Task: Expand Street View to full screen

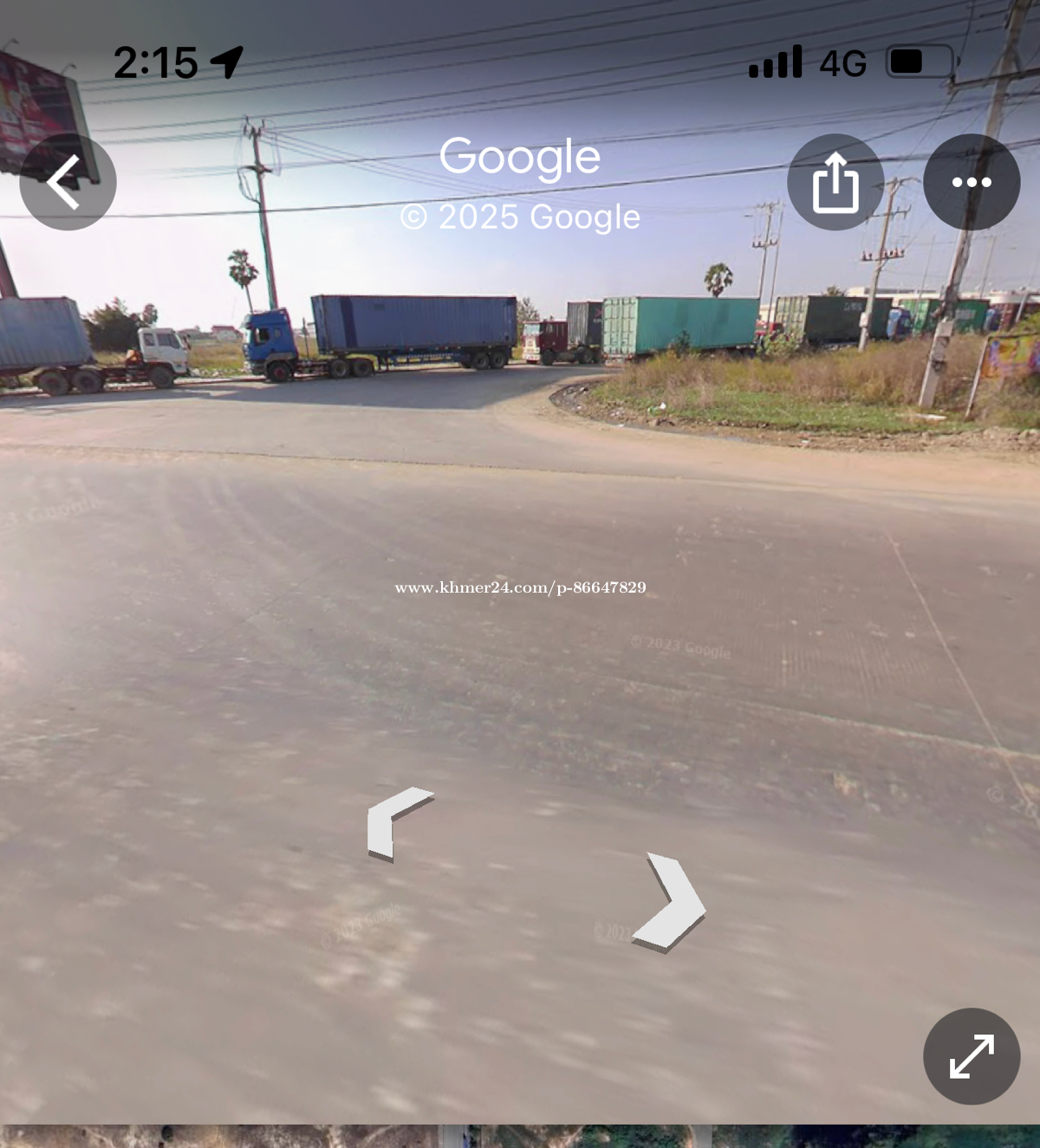Action: (x=972, y=1056)
